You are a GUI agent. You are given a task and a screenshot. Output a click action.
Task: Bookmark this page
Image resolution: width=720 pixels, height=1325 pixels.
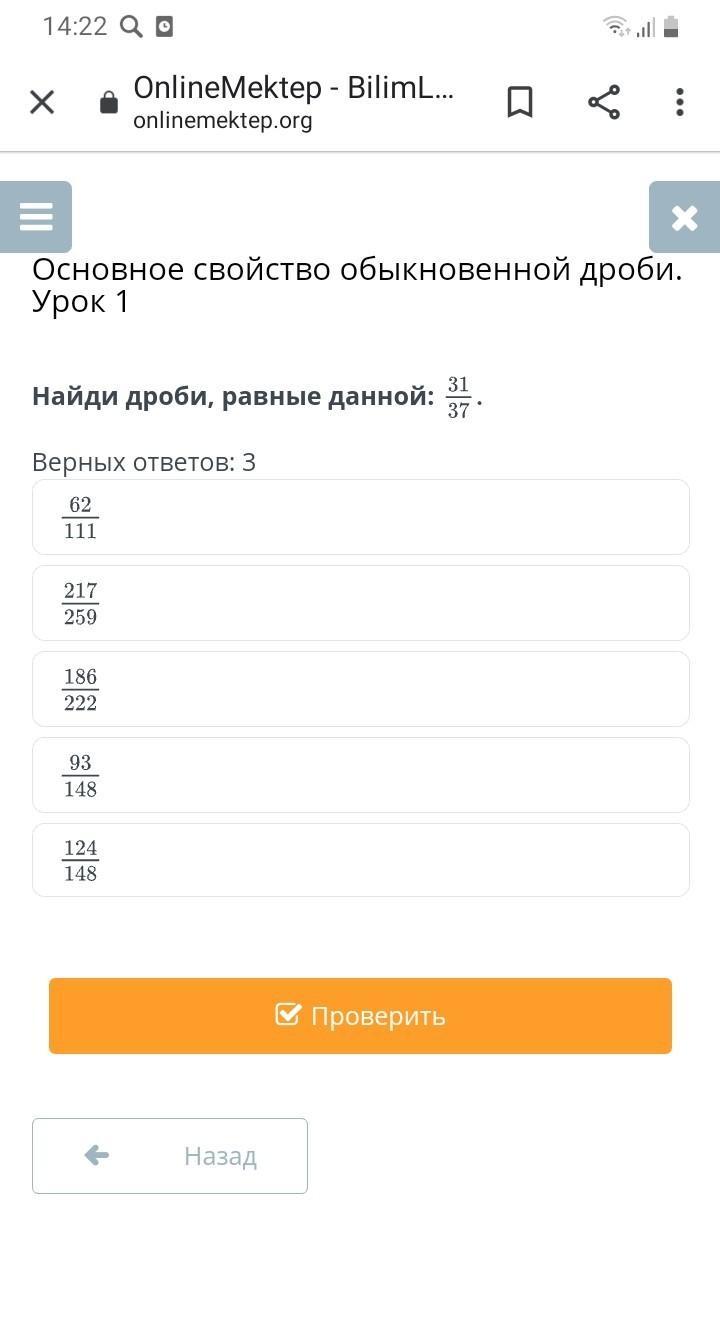coord(520,102)
